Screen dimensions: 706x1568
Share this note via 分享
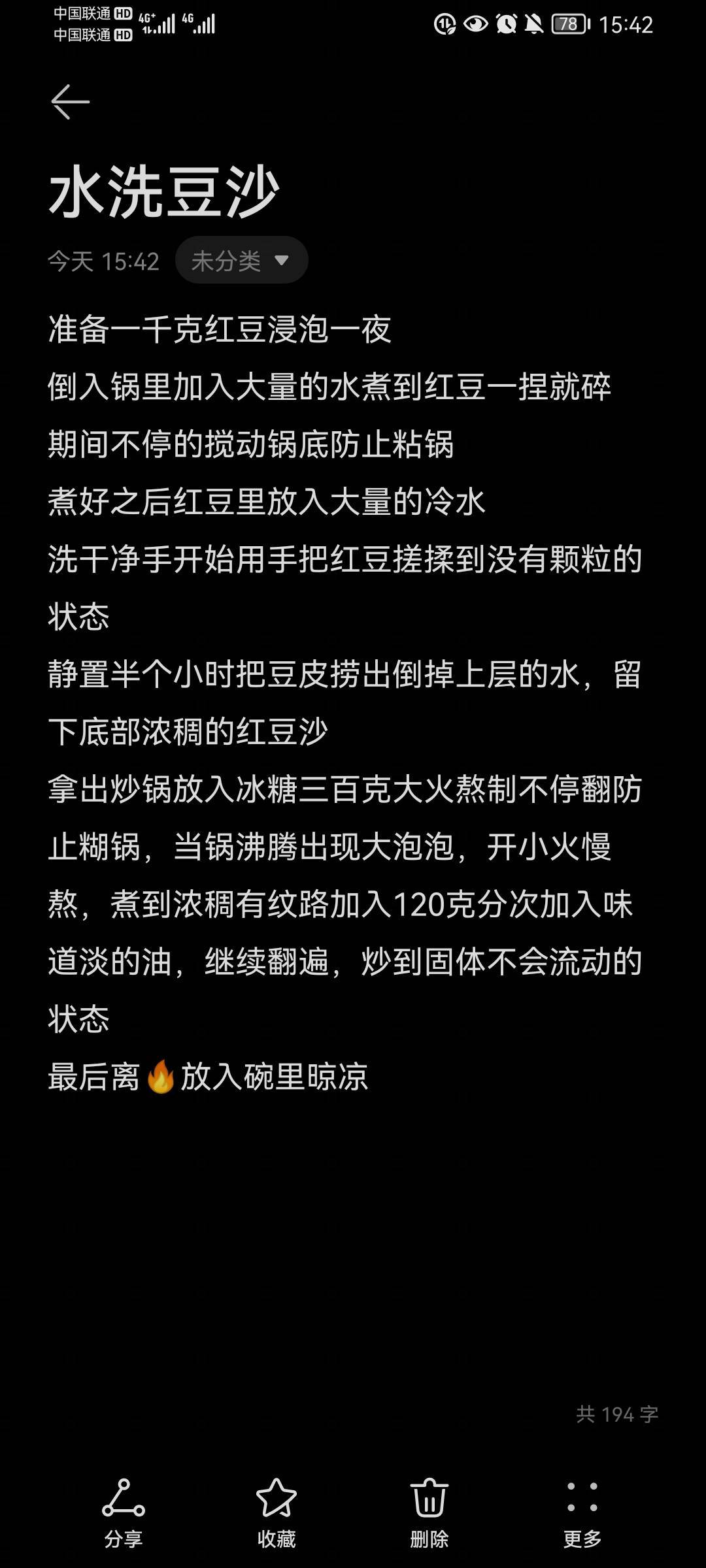(124, 1509)
